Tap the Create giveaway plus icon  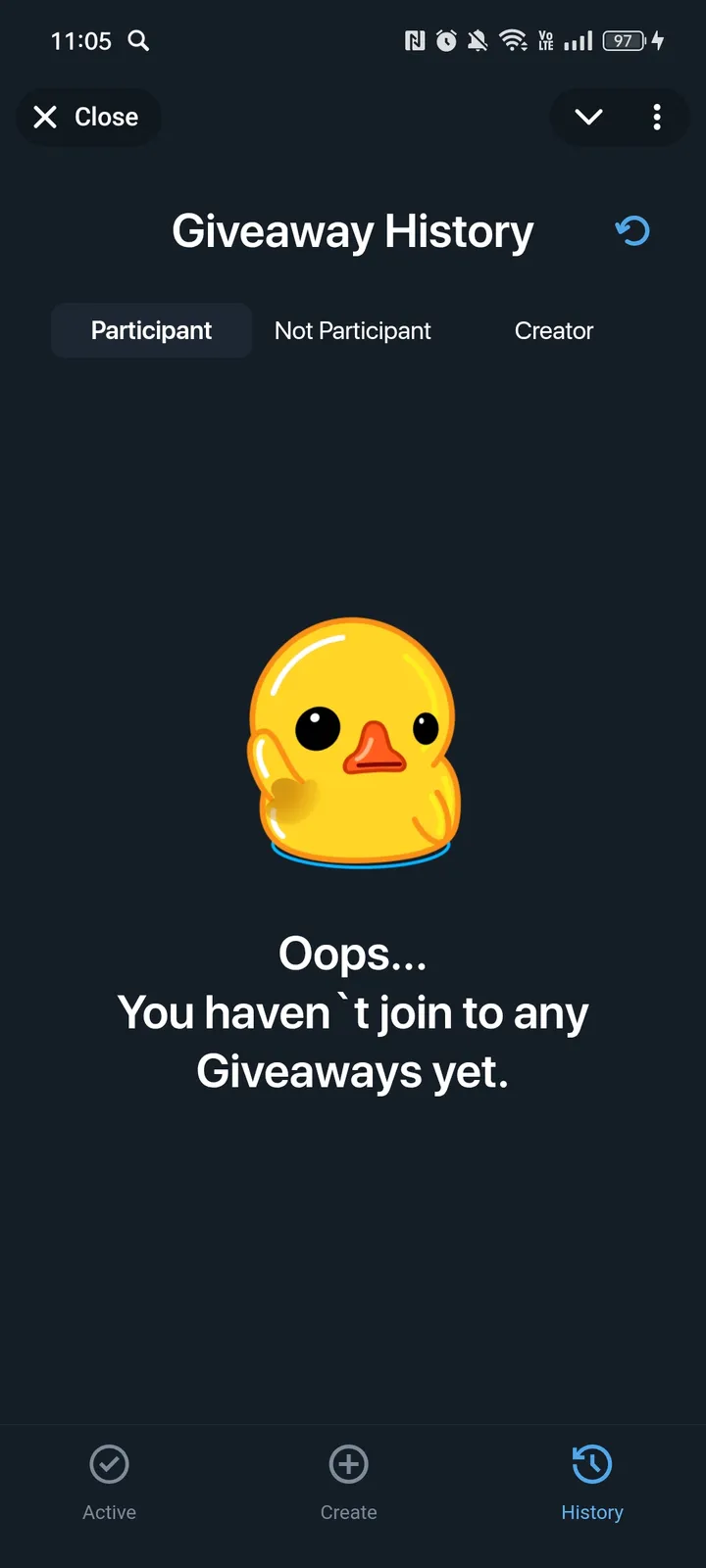click(348, 1463)
